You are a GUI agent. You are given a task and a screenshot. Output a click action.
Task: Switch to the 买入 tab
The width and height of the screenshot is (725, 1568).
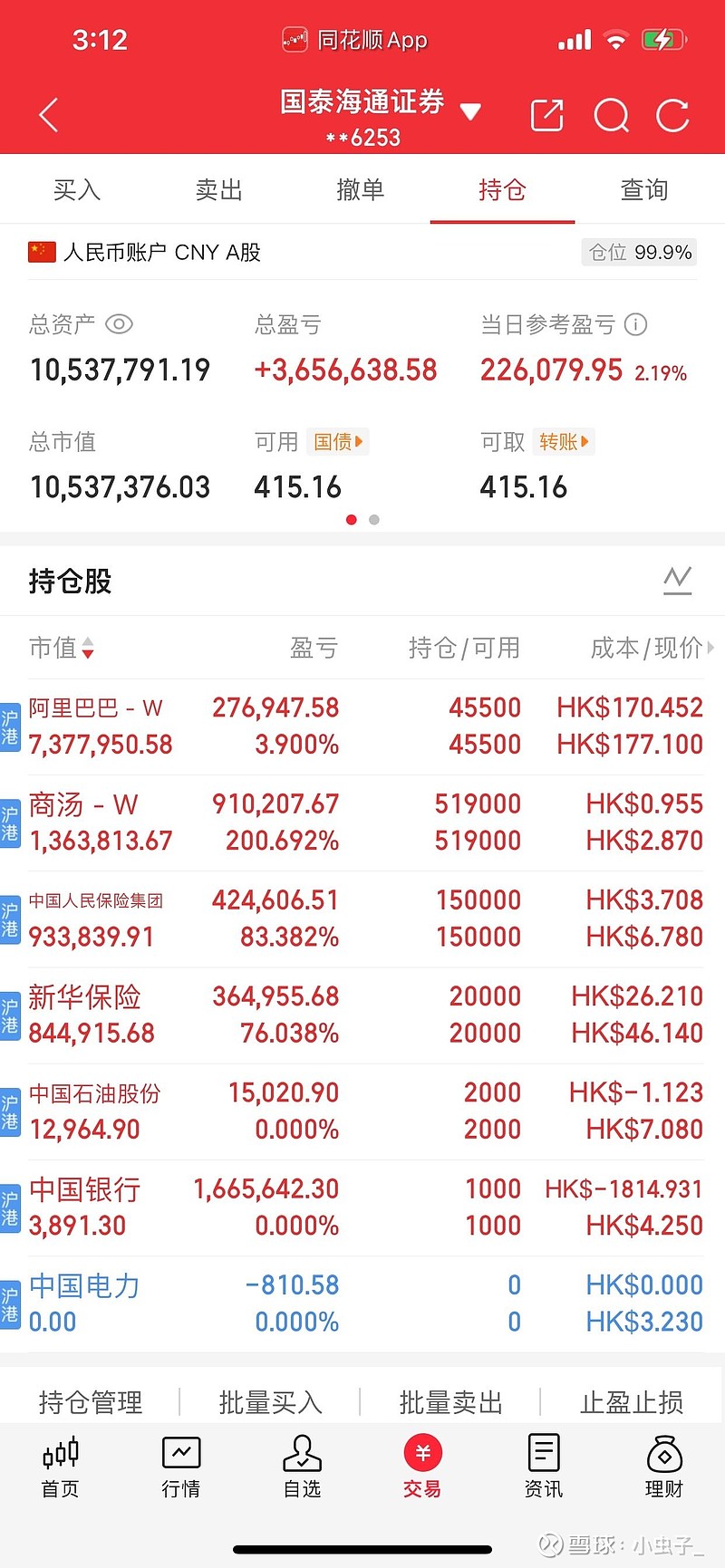(77, 190)
